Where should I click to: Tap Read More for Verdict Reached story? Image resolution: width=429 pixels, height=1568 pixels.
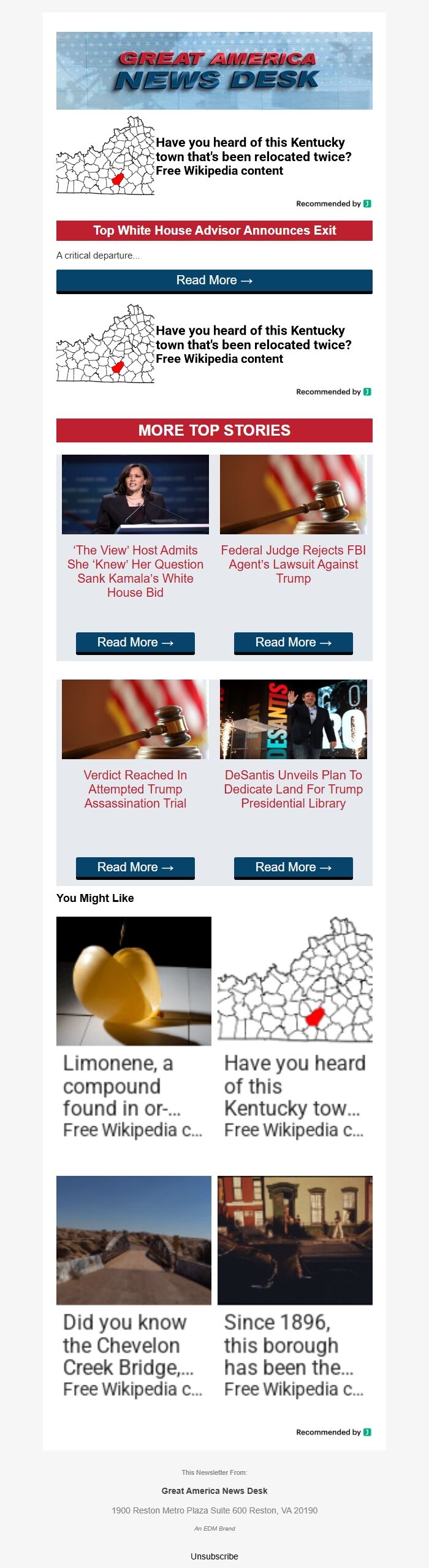135,867
